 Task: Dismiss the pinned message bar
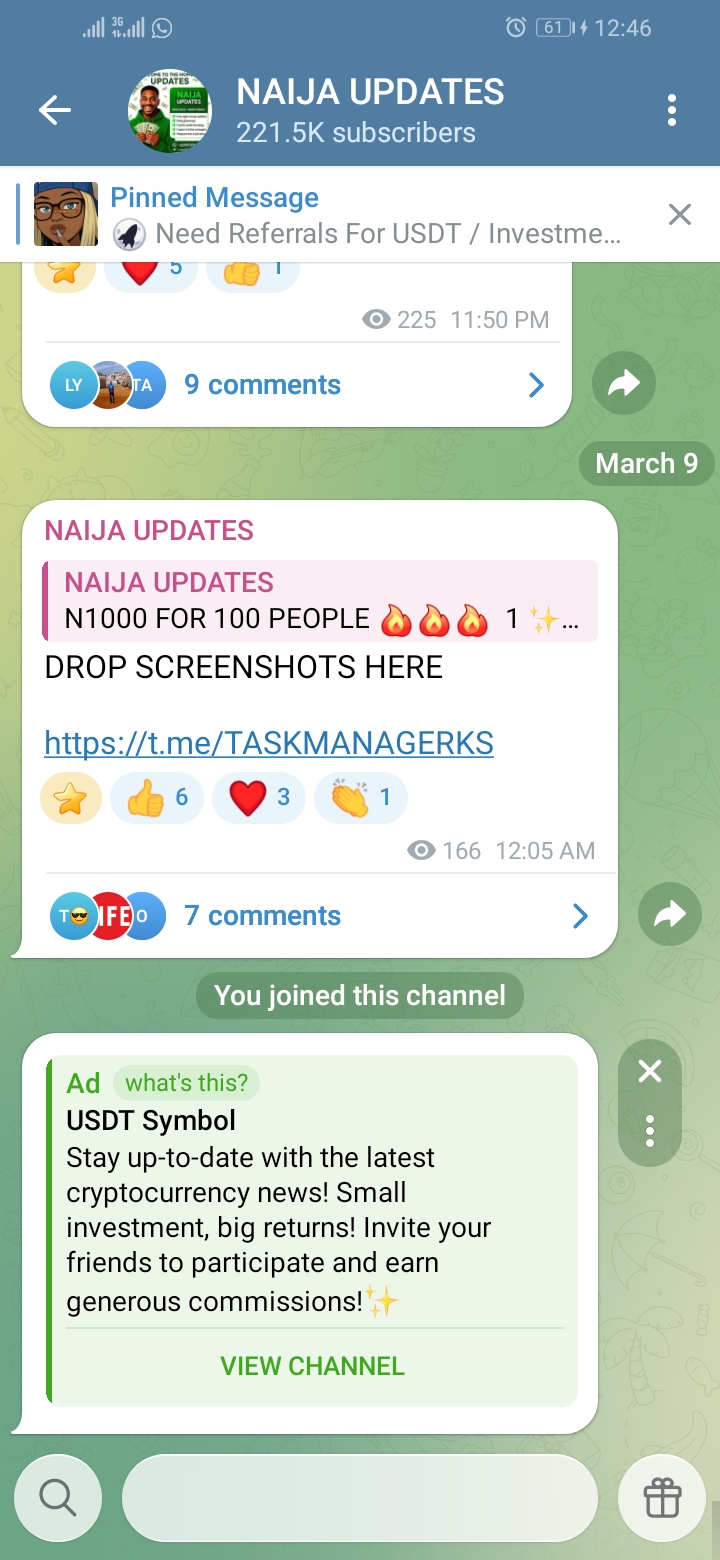(x=680, y=214)
